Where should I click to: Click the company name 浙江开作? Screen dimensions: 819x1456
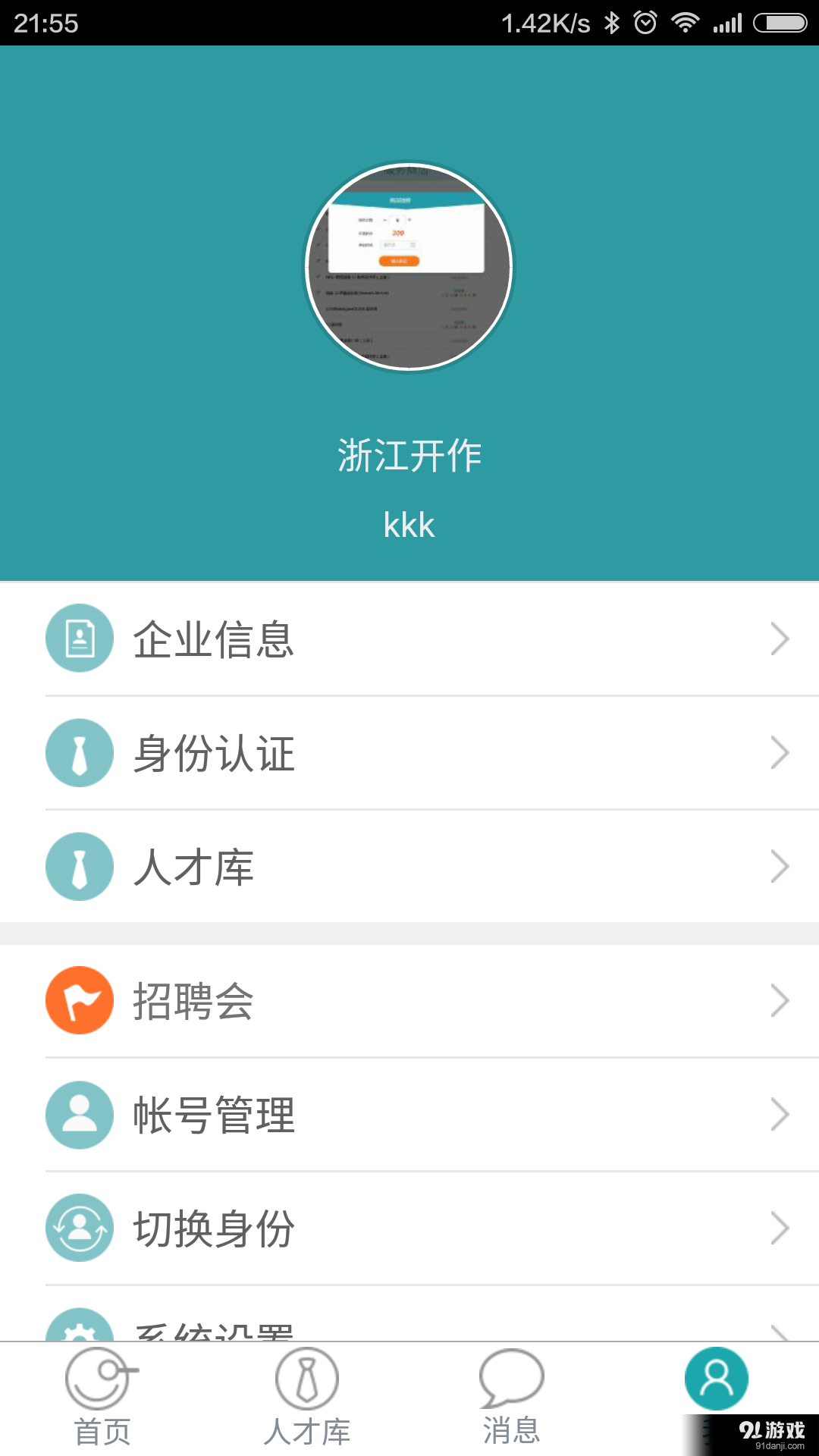[x=409, y=456]
